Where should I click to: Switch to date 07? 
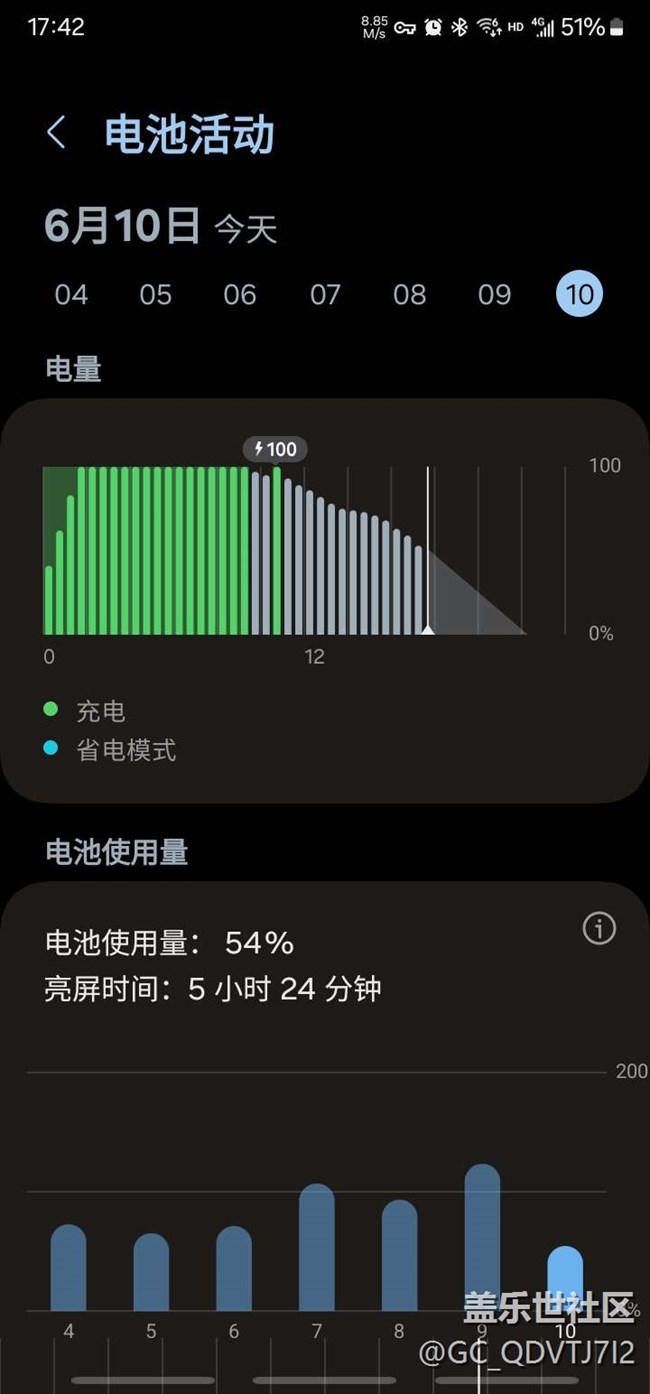325,294
